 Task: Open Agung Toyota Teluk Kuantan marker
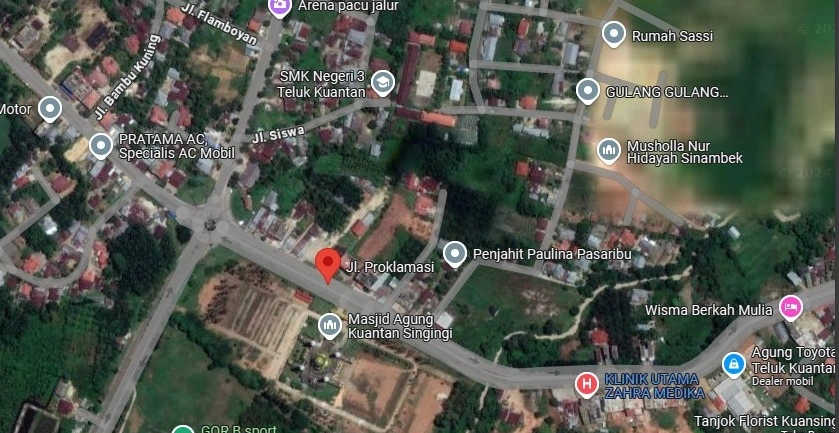pos(734,365)
